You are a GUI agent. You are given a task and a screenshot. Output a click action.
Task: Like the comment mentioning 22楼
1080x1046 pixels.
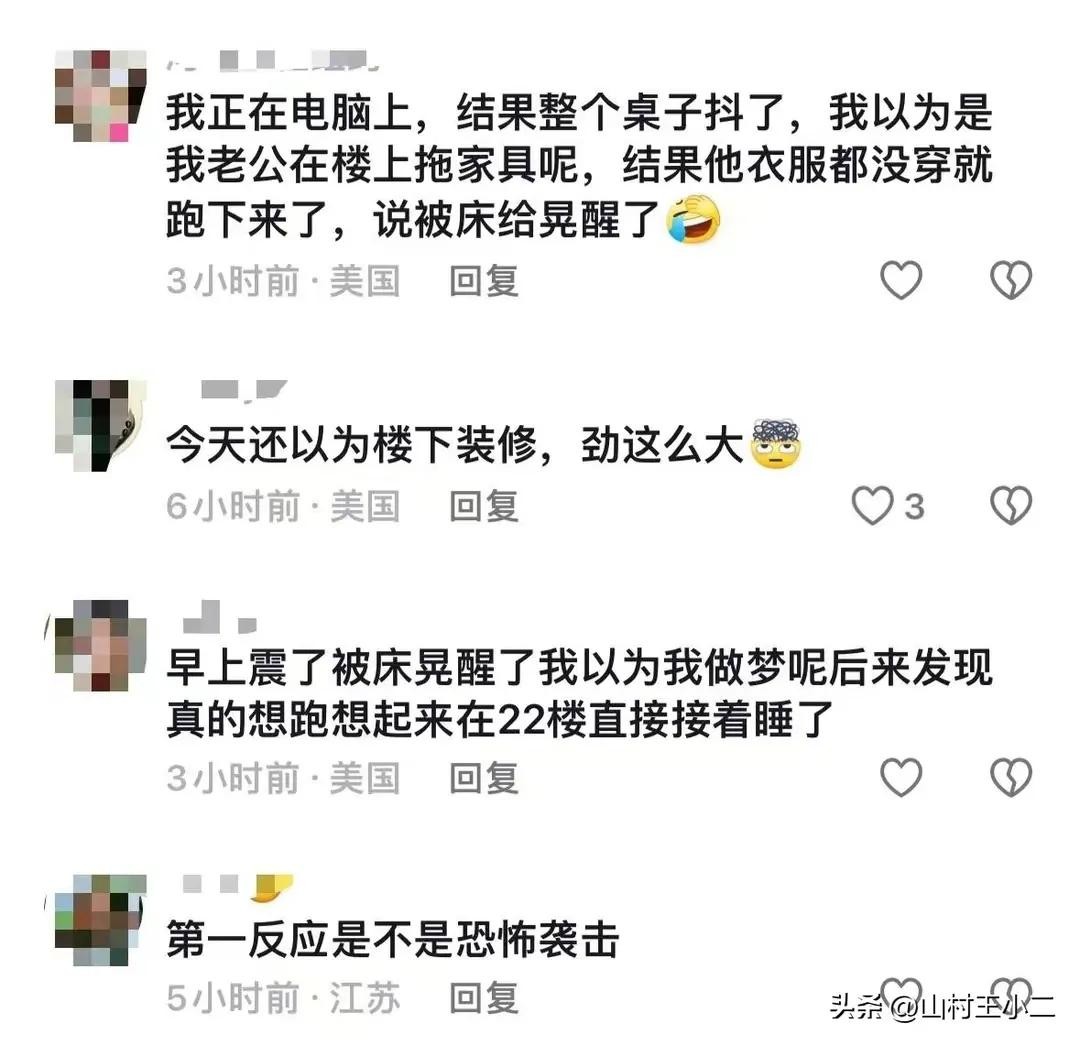coord(901,777)
